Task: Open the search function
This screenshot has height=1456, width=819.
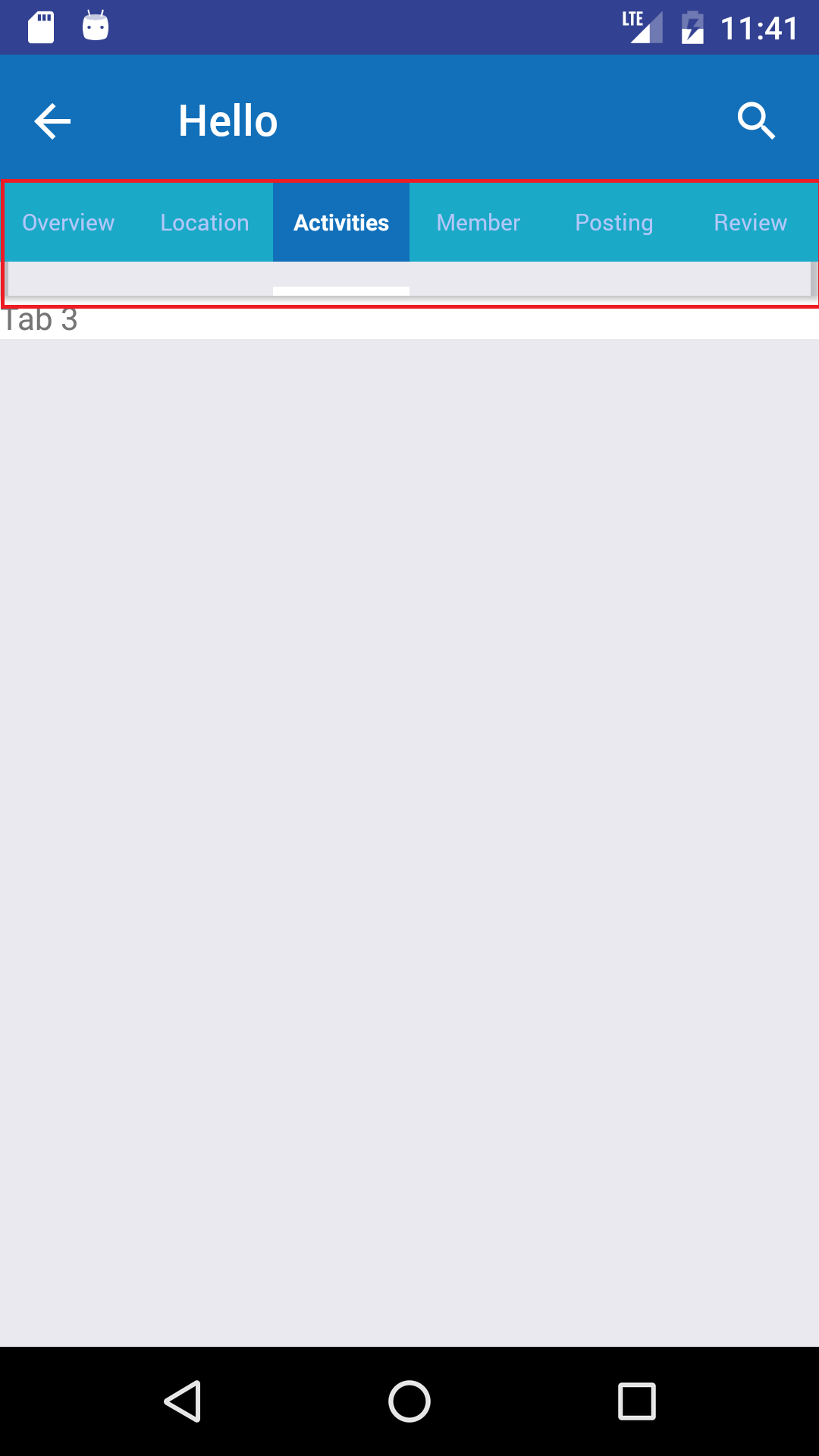Action: [x=756, y=120]
